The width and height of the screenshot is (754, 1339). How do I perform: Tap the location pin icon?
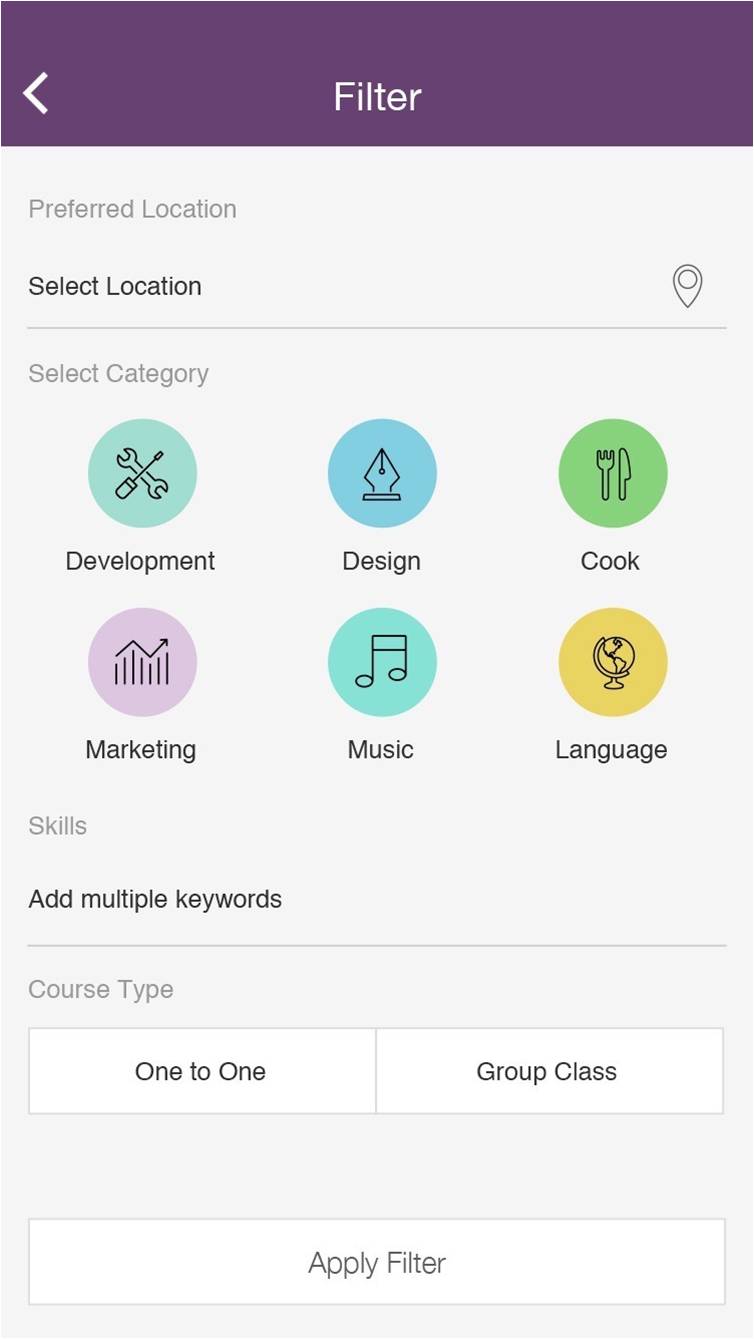click(x=687, y=286)
